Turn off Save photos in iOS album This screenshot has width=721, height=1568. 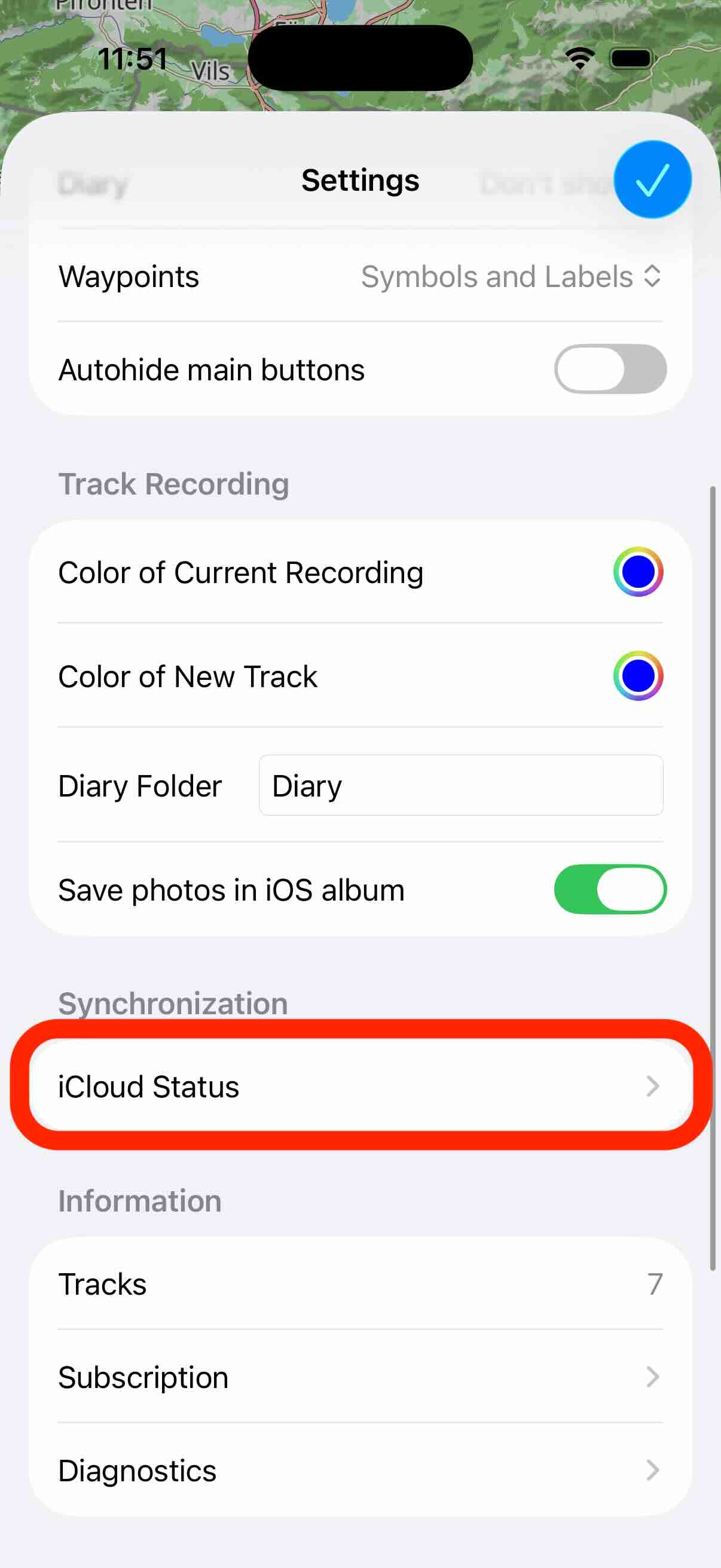(x=612, y=889)
